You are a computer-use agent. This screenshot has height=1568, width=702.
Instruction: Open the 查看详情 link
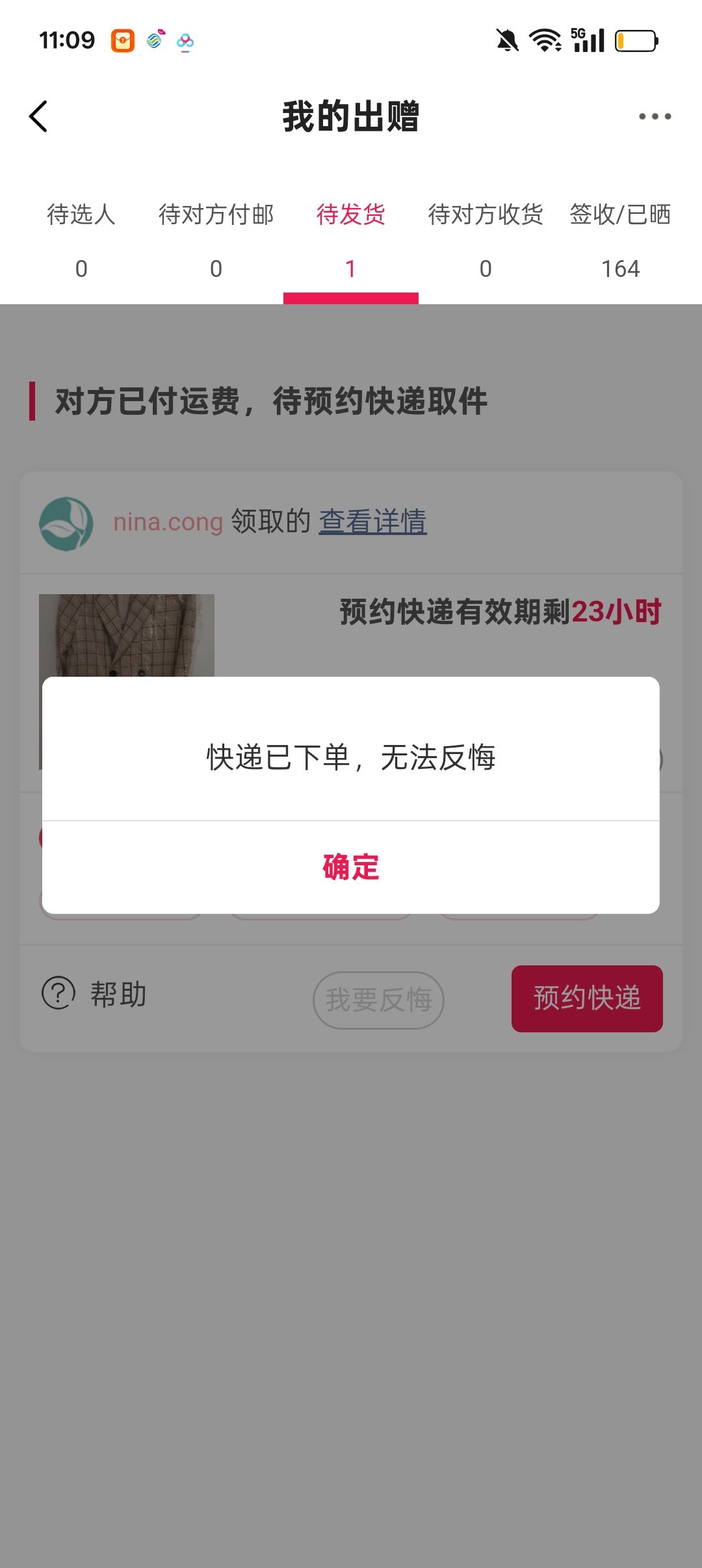372,521
